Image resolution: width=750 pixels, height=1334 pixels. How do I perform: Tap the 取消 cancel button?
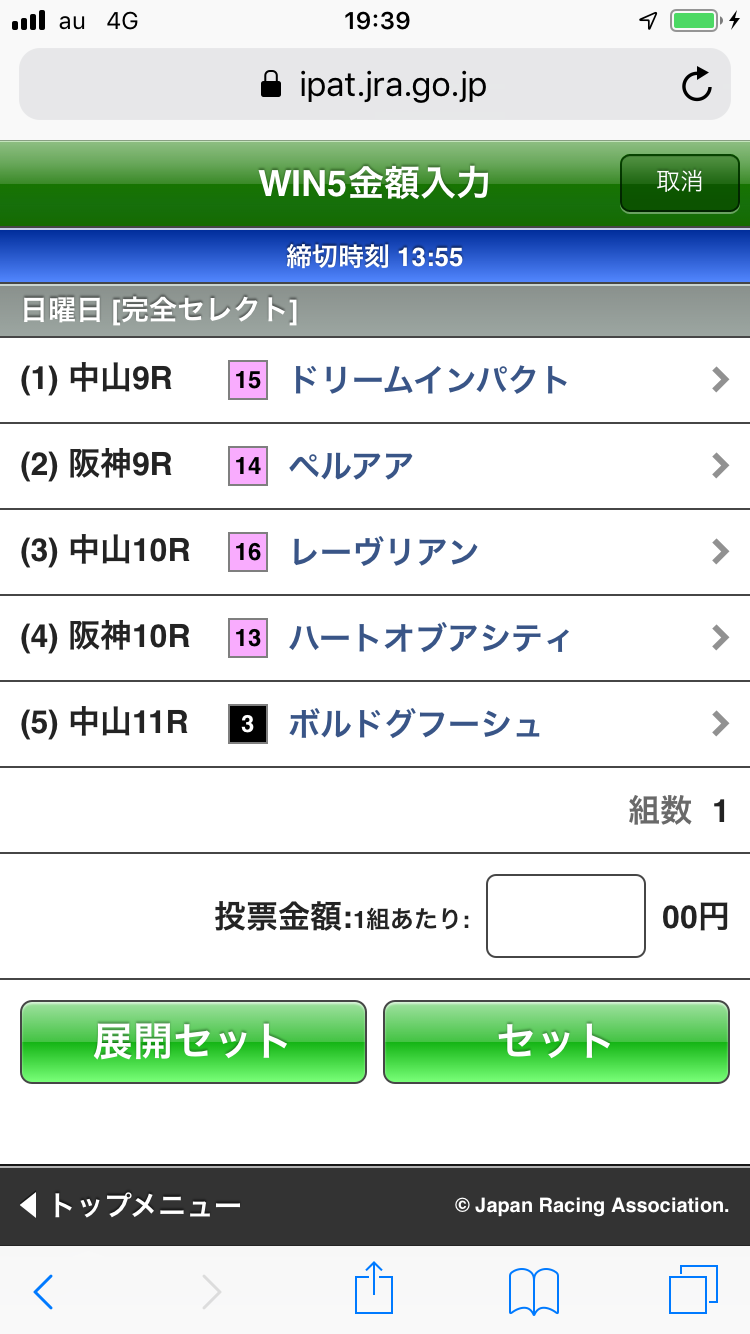[x=679, y=183]
